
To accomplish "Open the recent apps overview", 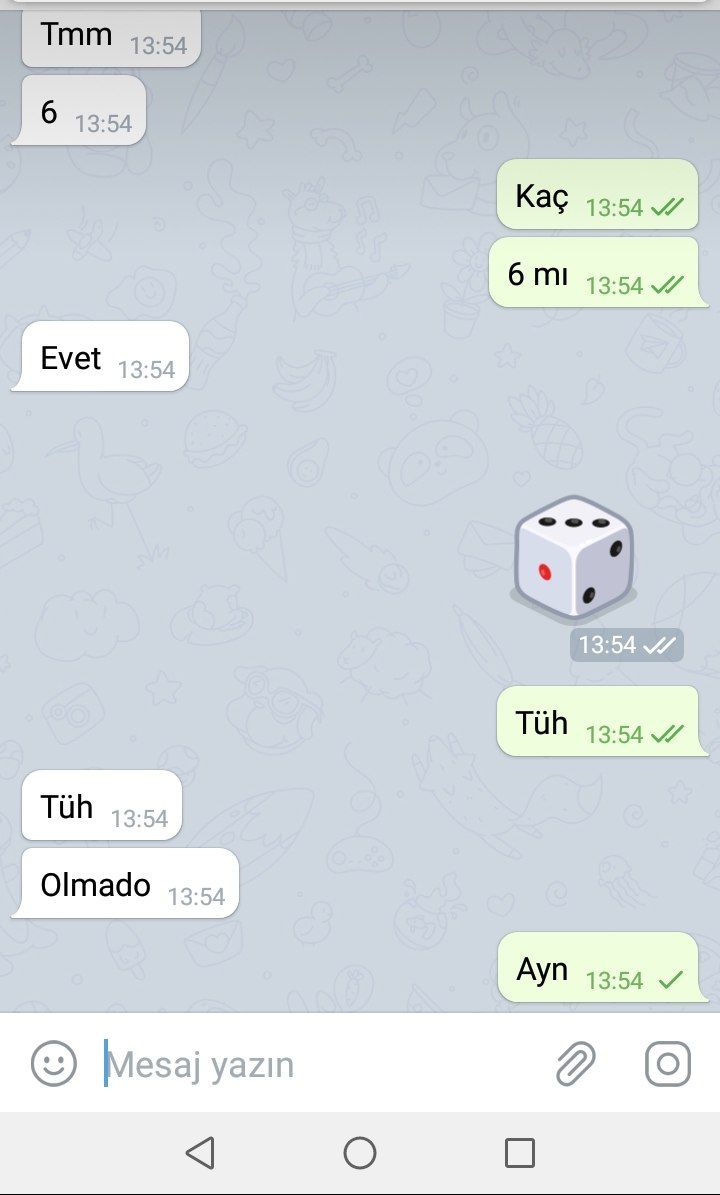I will tap(519, 1153).
